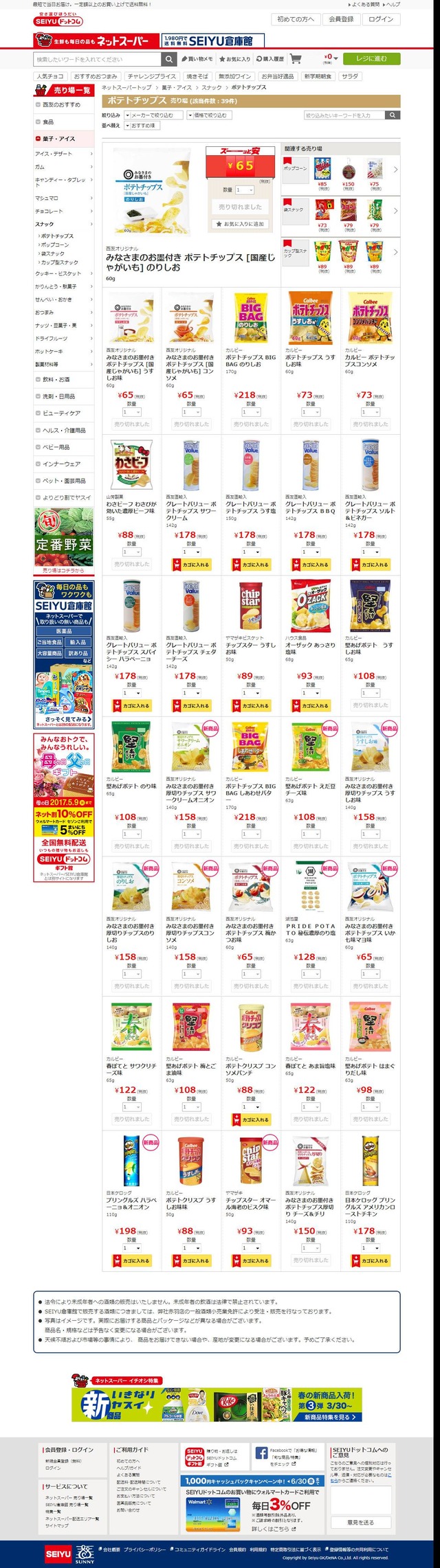
Task: Expand the 価格で絞り込む dropdown
Action: click(213, 115)
